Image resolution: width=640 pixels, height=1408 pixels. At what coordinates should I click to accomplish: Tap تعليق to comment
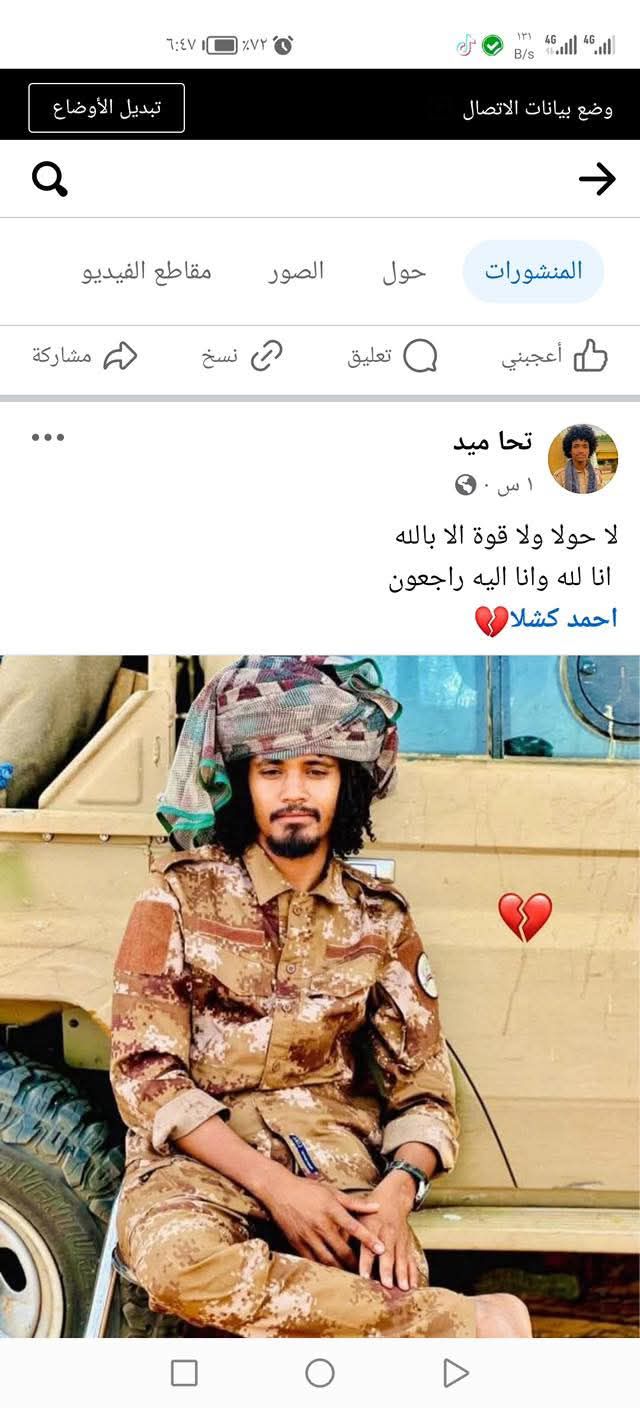coord(392,356)
